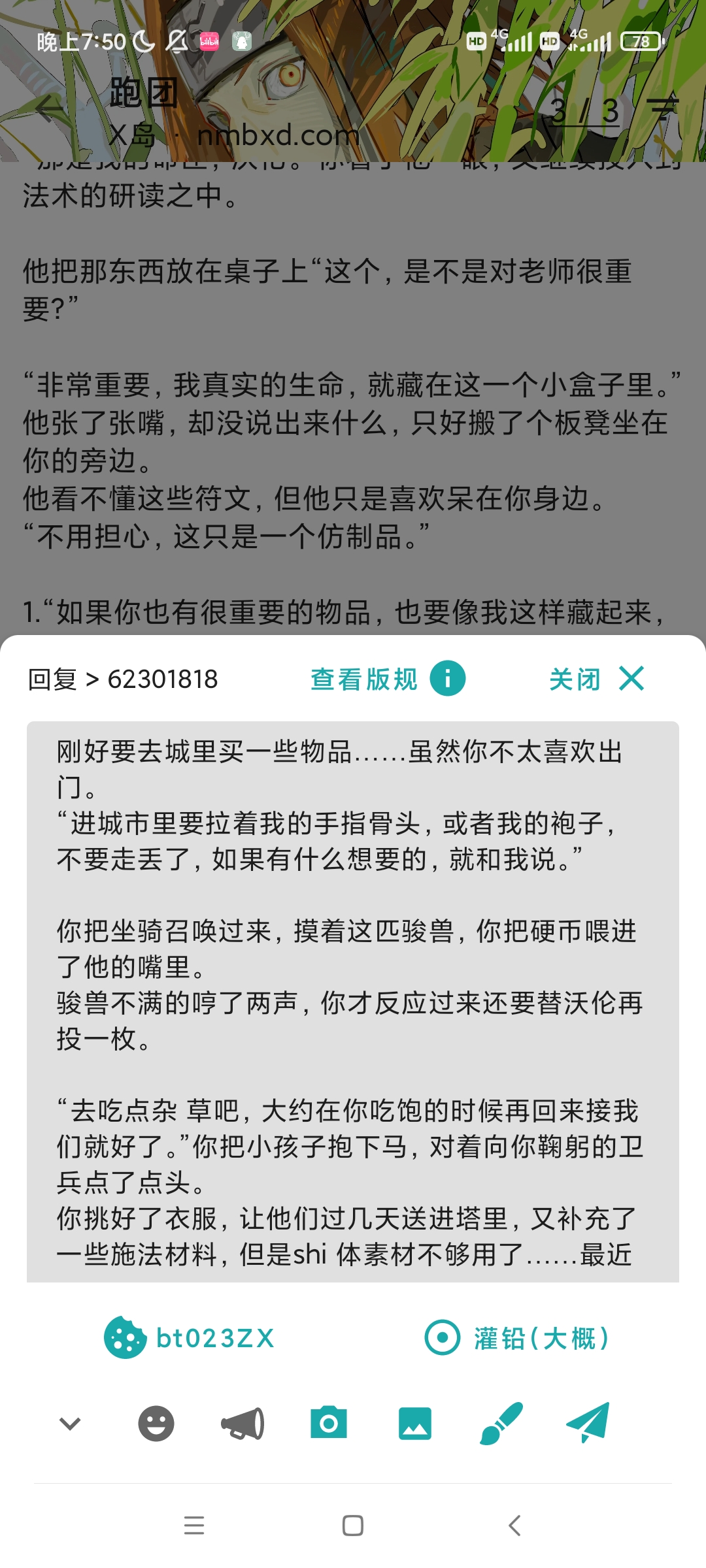Tap the megaphone icon
This screenshot has height=1568, width=706.
pyautogui.click(x=243, y=1423)
